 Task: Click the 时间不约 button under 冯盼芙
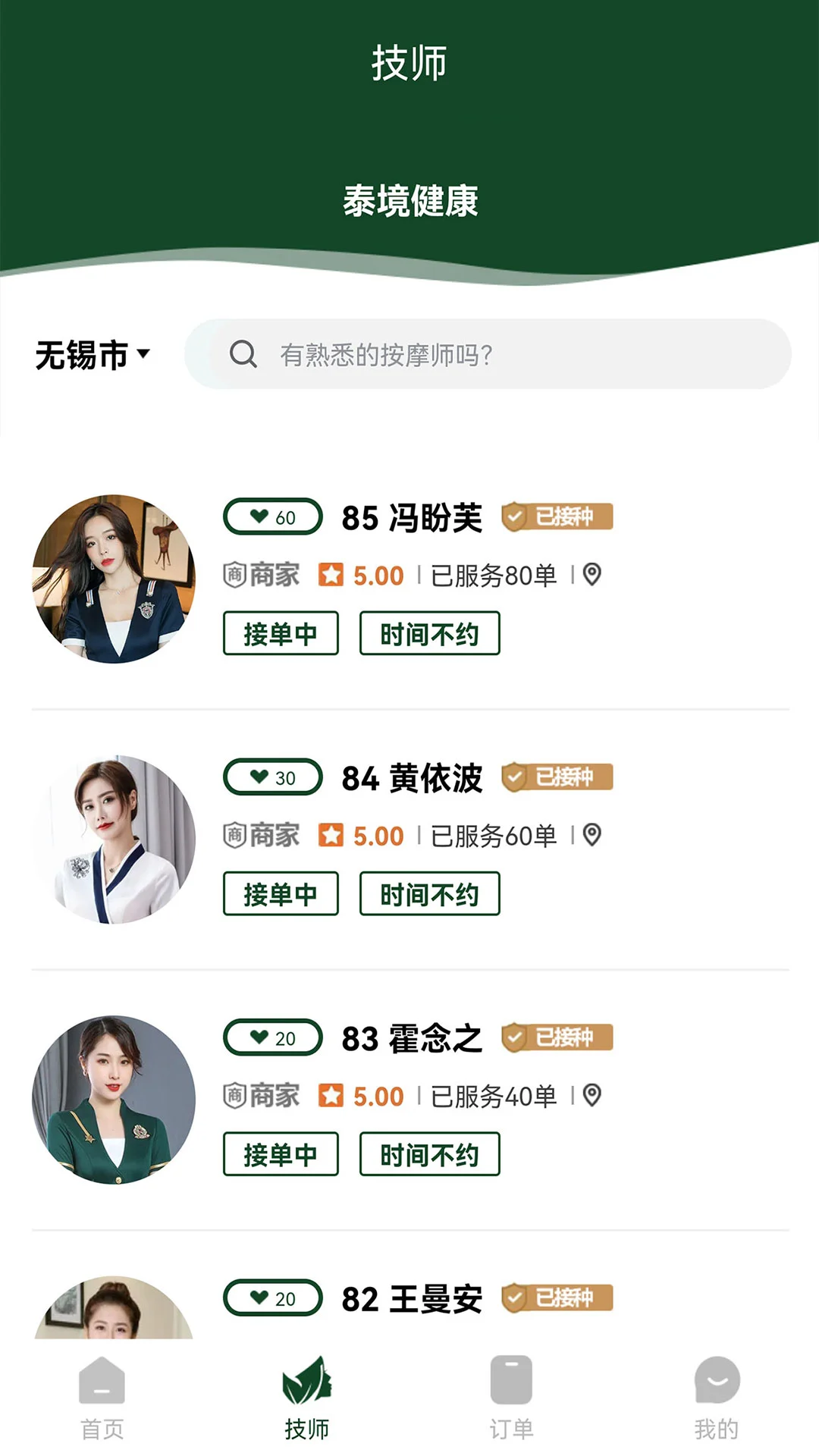coord(428,634)
